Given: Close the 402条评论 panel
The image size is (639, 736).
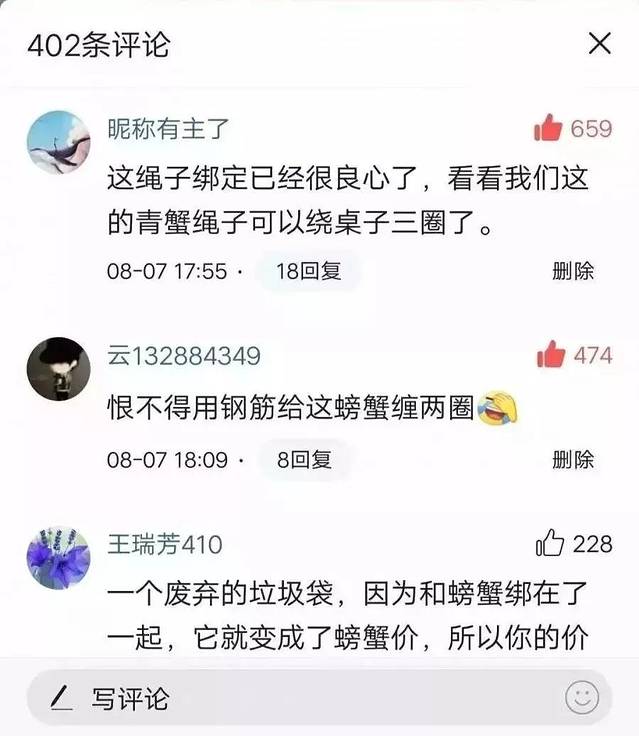Looking at the screenshot, I should point(599,43).
